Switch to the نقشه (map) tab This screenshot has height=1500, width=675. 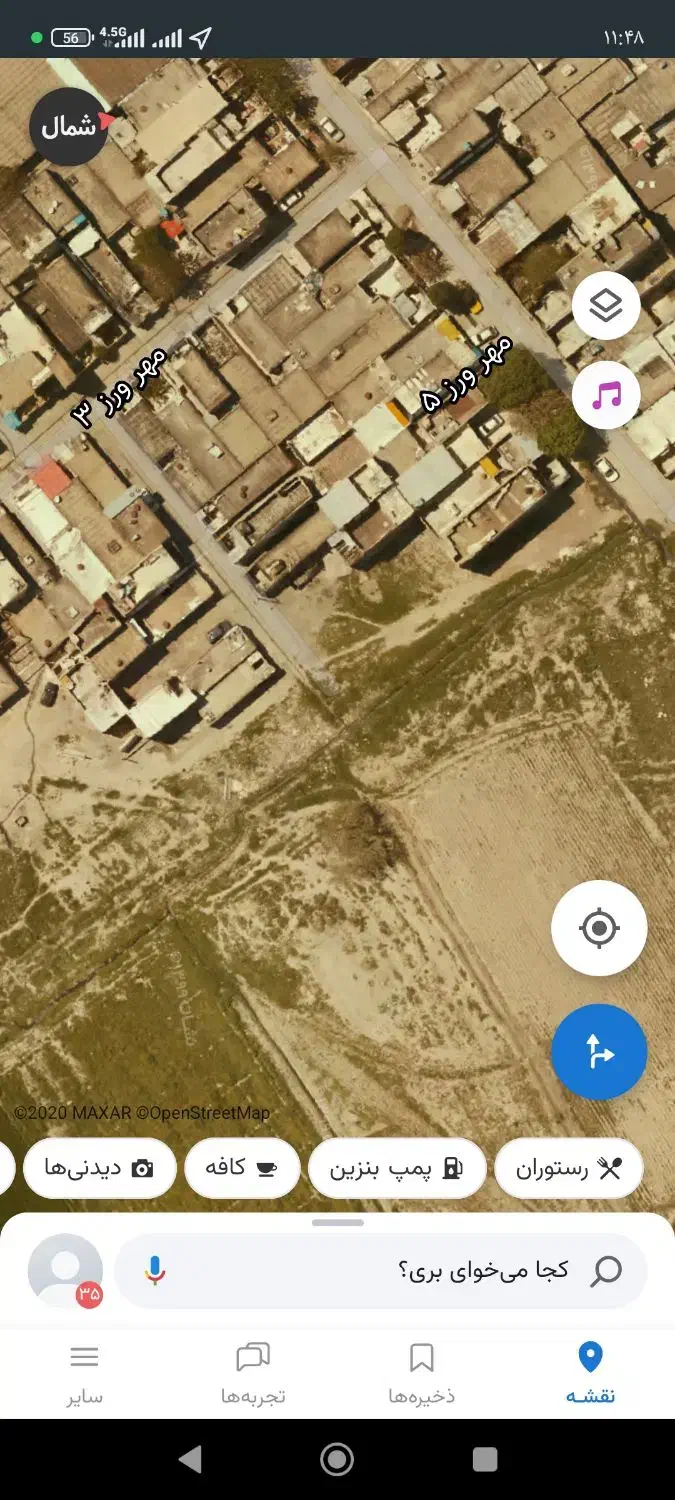coord(591,1374)
